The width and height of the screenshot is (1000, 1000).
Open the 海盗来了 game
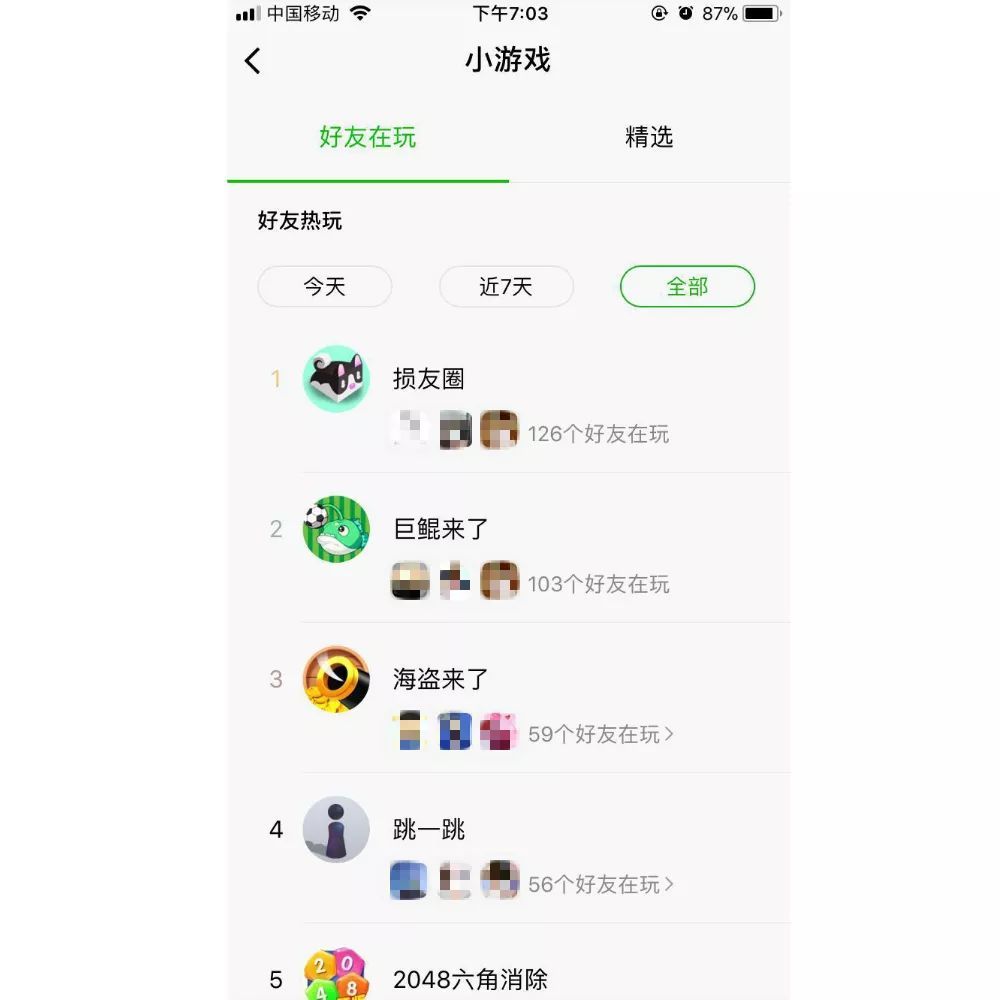(441, 680)
